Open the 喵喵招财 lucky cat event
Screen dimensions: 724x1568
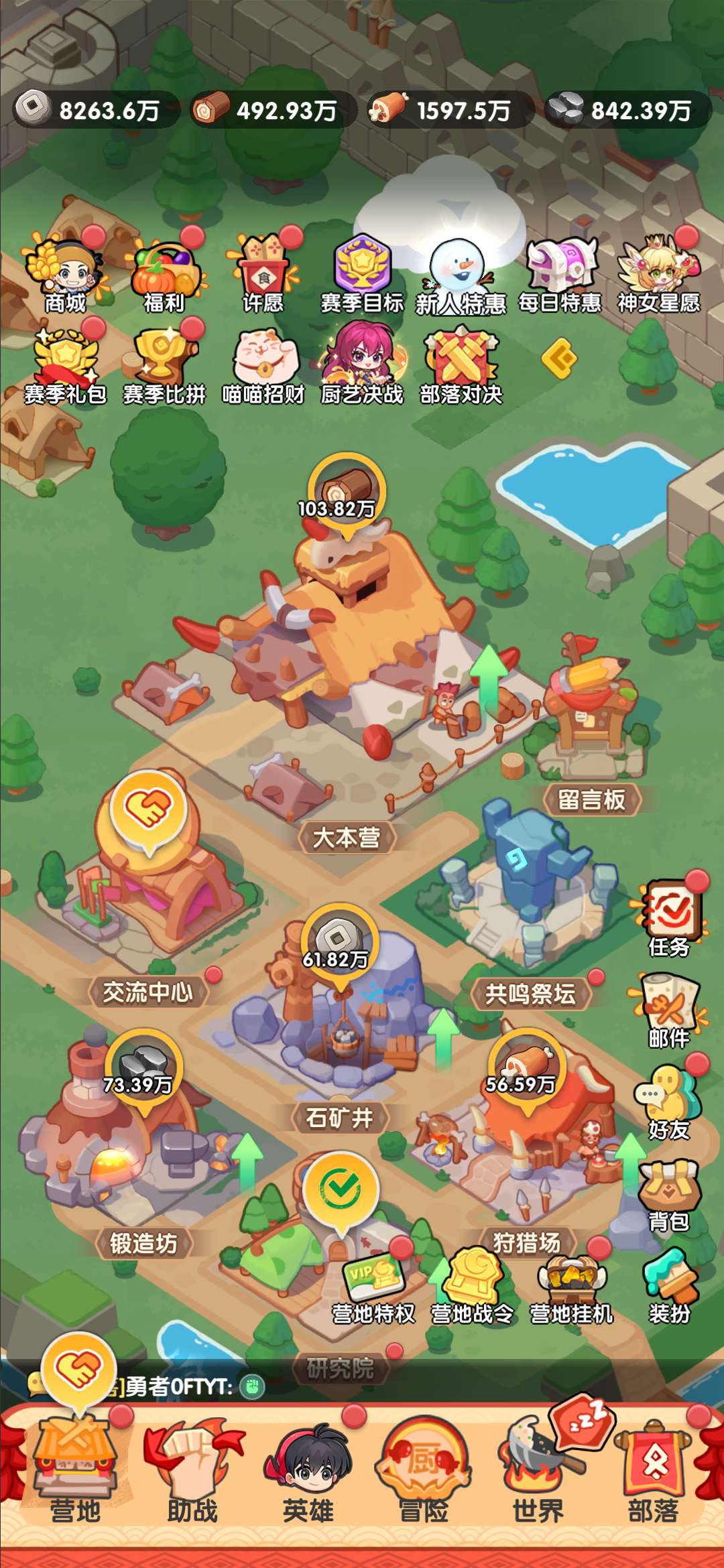click(263, 365)
